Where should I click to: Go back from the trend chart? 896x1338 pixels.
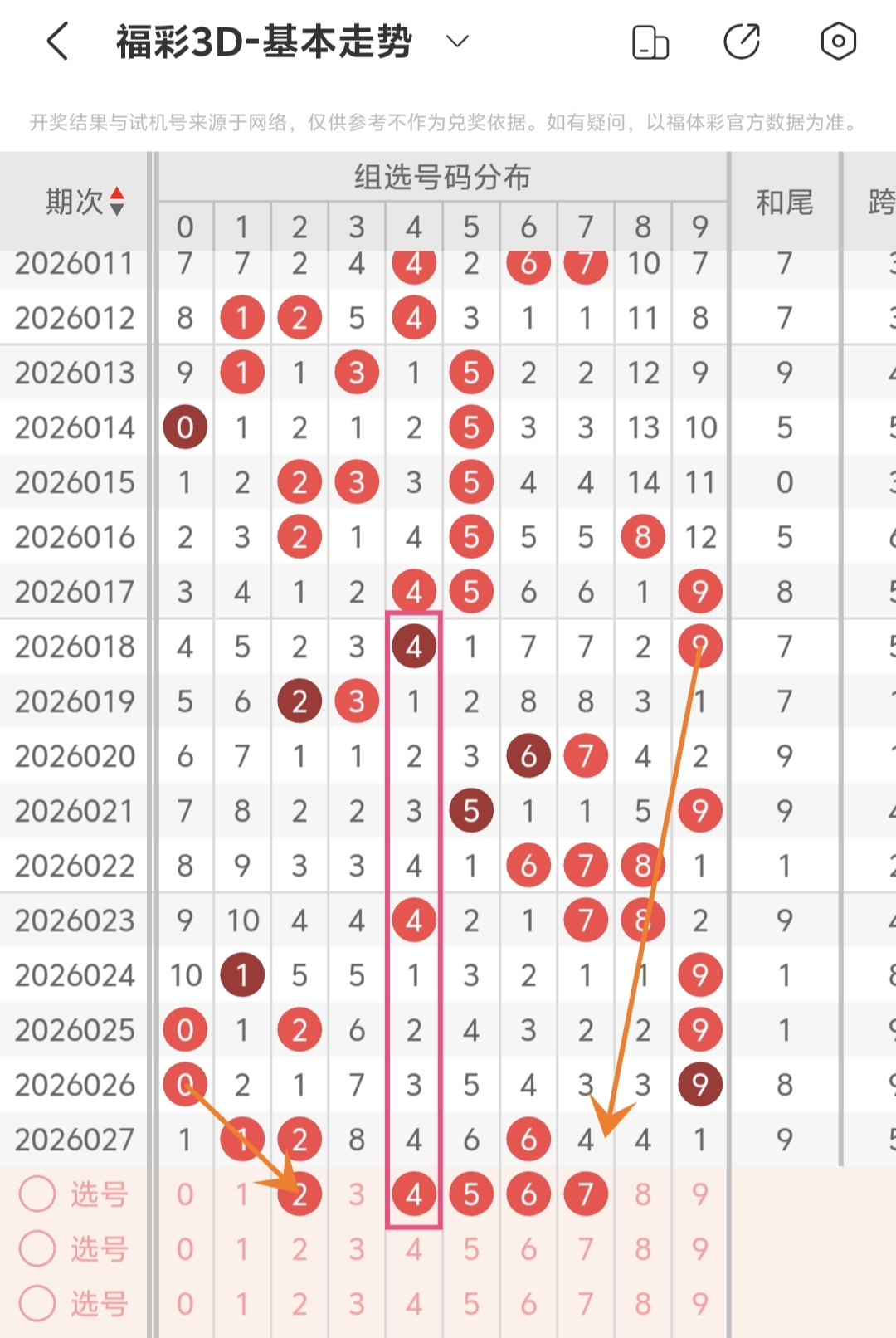57,42
